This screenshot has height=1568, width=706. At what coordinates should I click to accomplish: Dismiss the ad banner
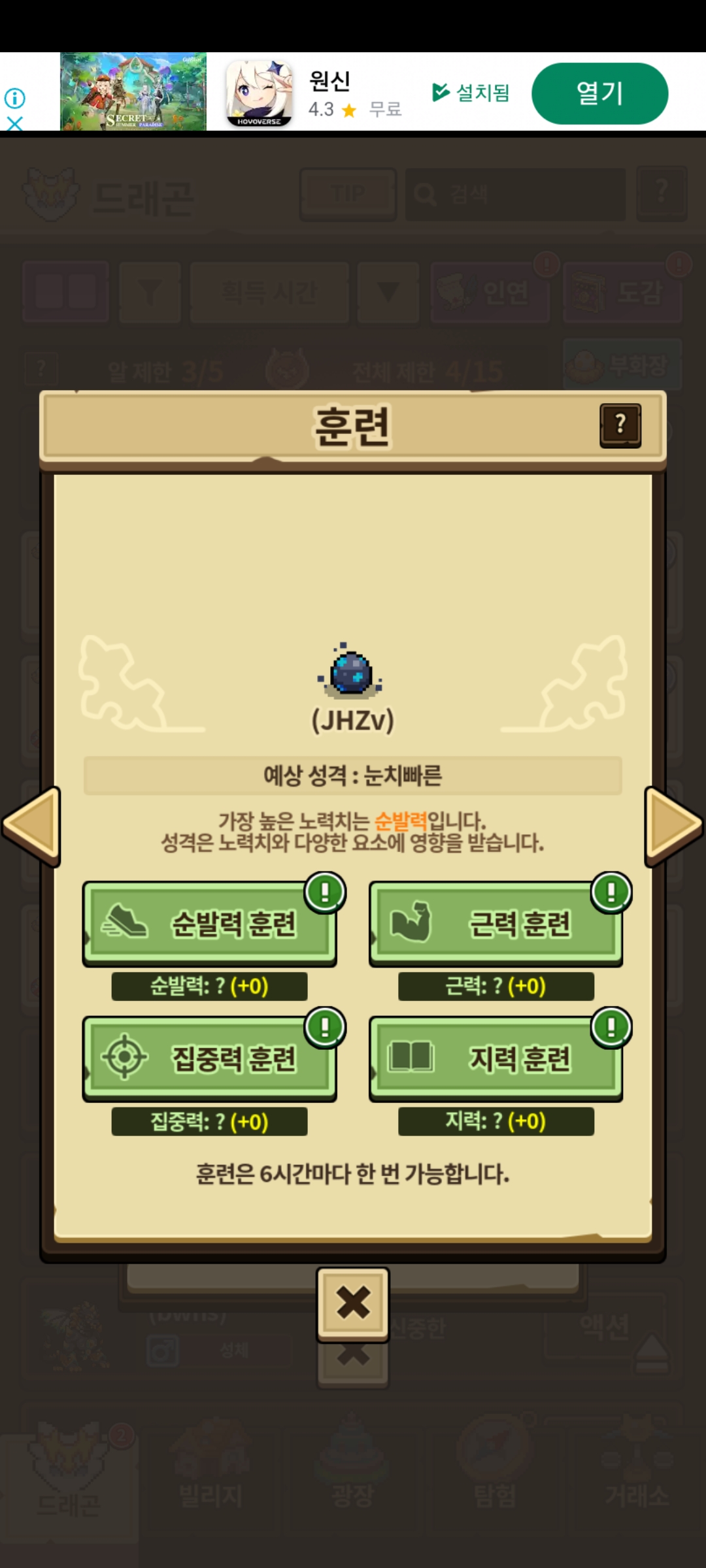coord(14,123)
